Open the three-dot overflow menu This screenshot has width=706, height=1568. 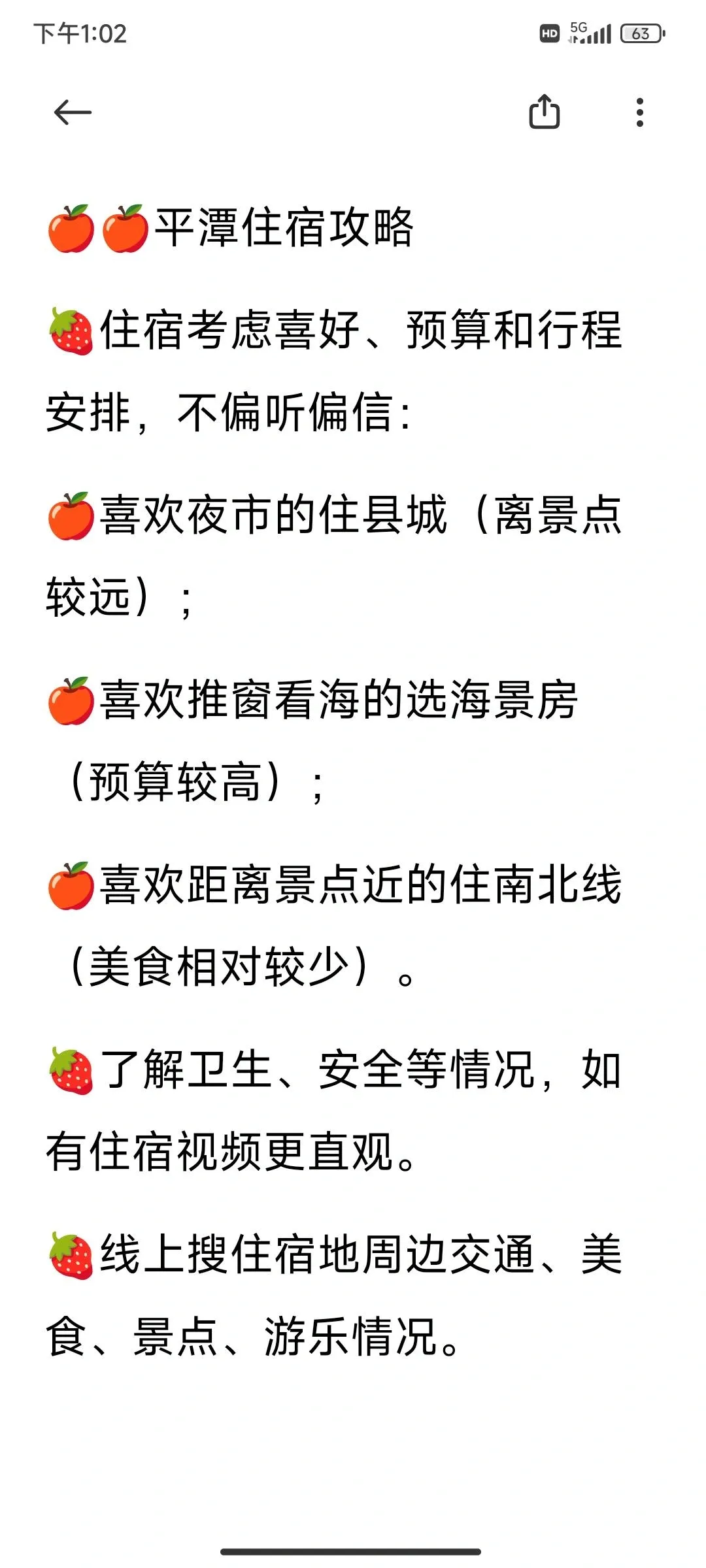[x=639, y=112]
